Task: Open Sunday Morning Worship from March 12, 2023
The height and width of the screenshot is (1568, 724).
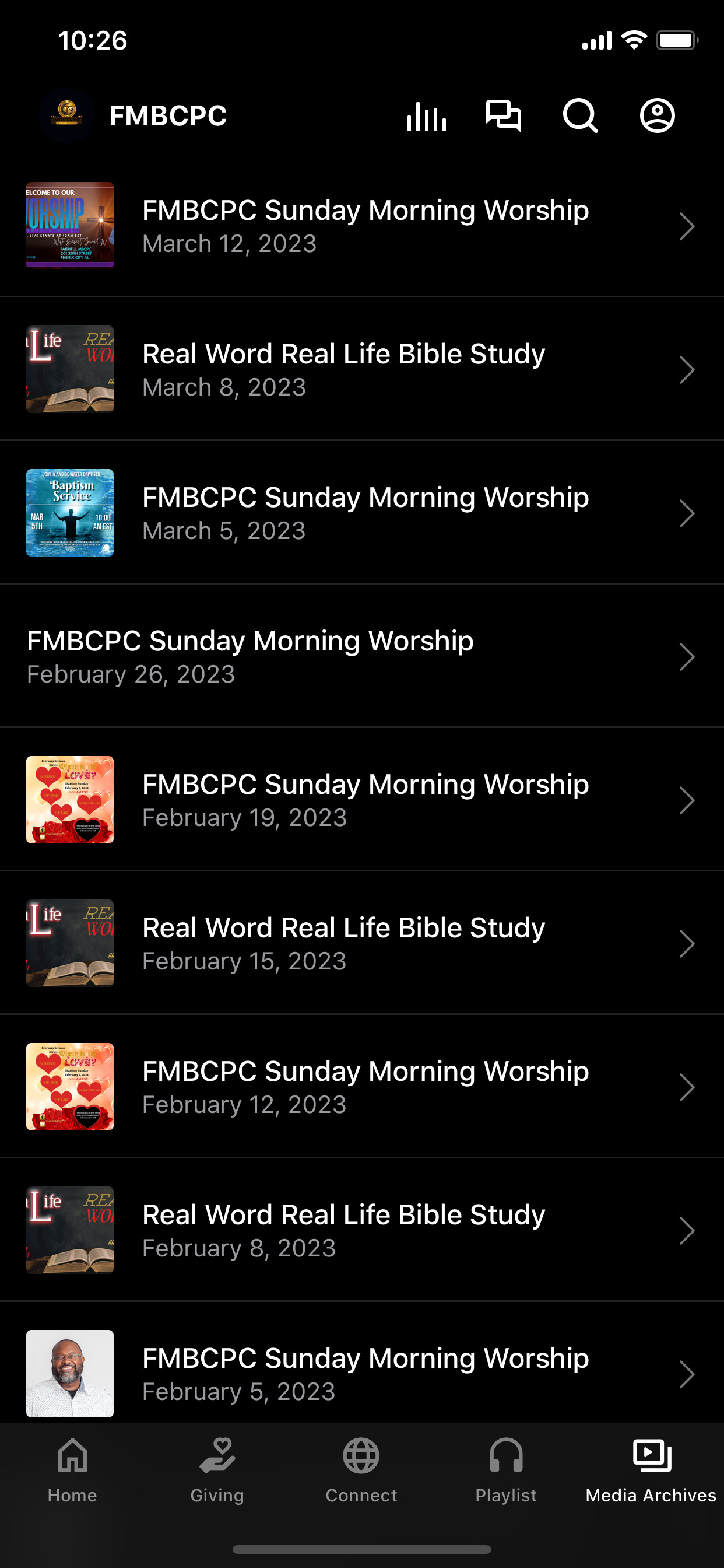Action: 362,226
